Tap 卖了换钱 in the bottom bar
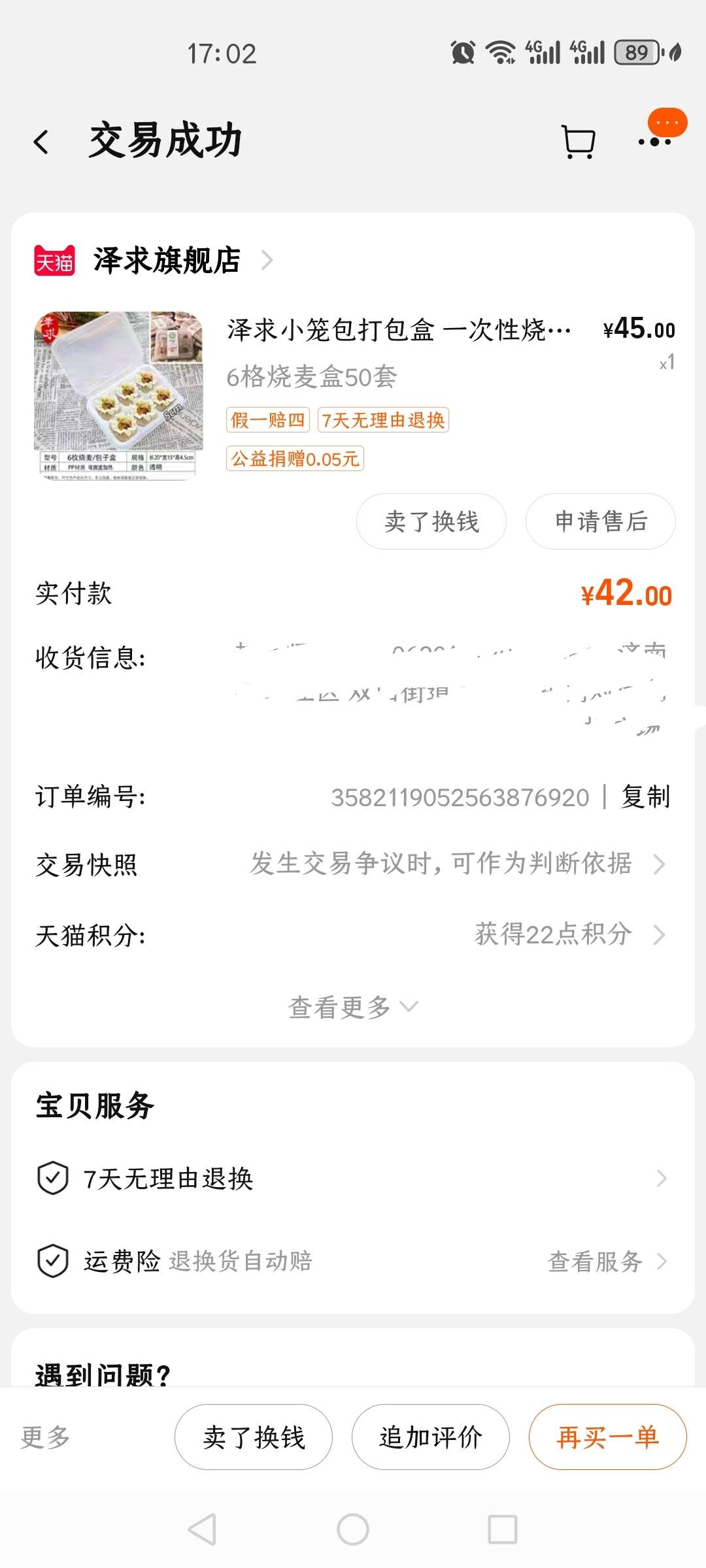Image resolution: width=706 pixels, height=1568 pixels. coord(254,1437)
